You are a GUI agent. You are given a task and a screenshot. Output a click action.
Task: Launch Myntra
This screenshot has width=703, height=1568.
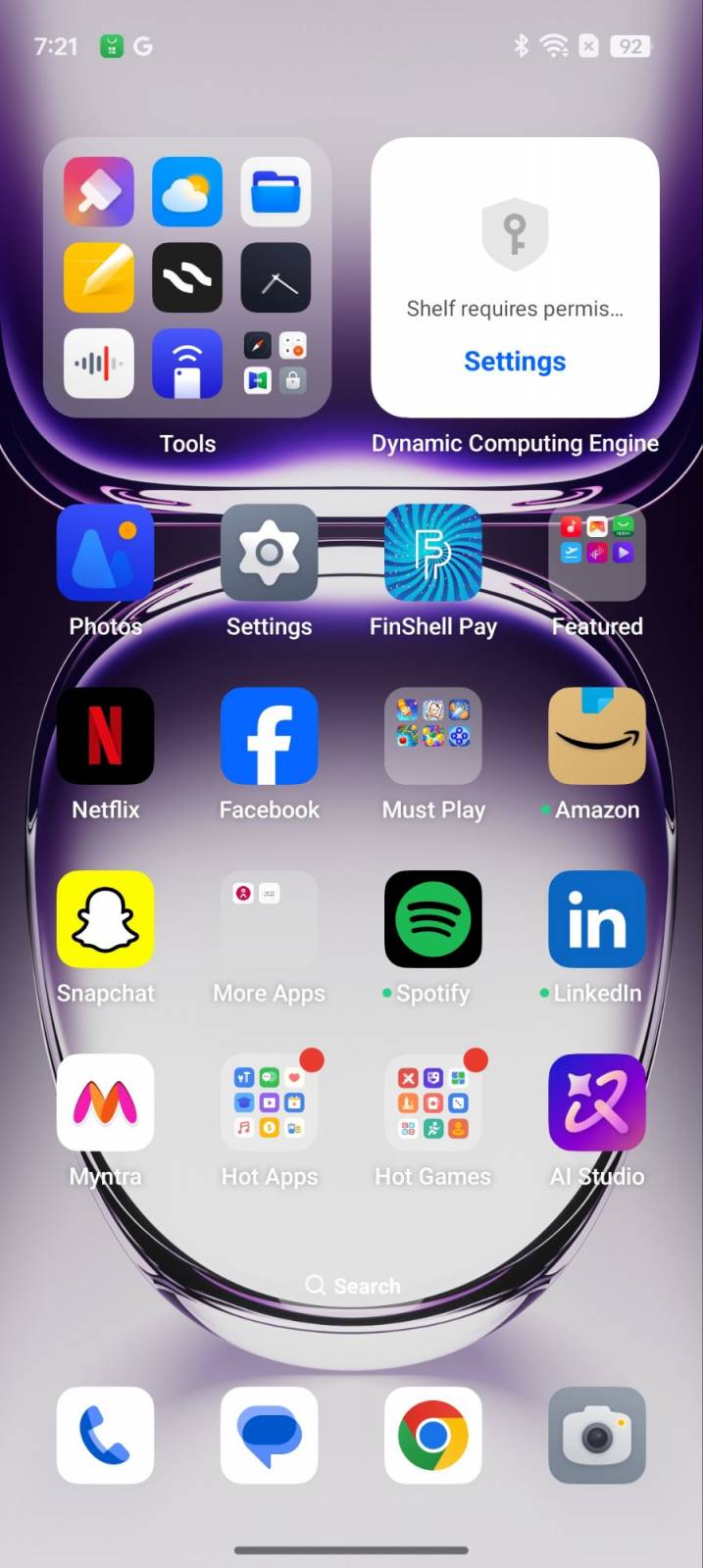point(105,1102)
